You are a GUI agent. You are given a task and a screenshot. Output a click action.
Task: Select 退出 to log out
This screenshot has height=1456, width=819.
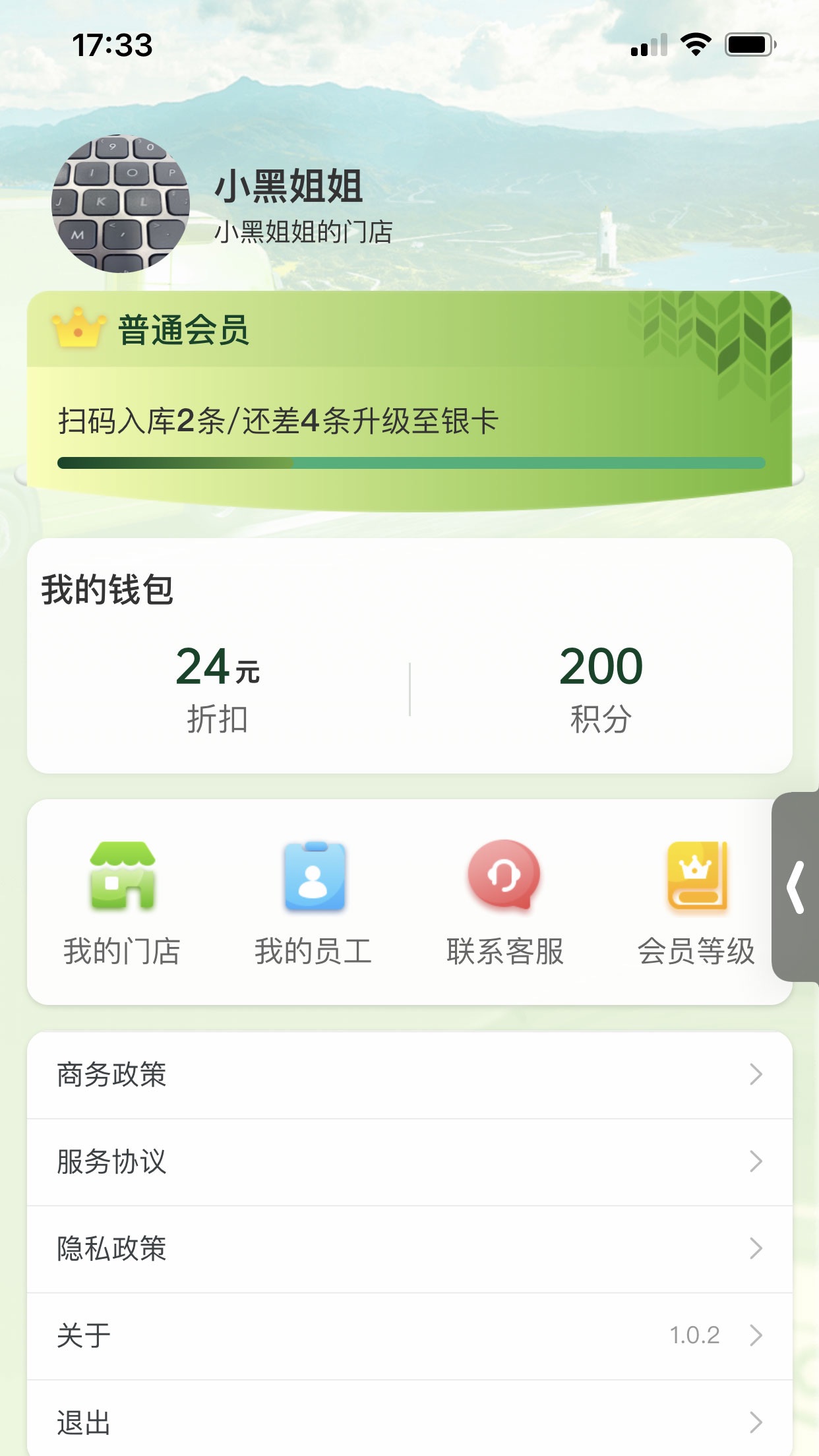(x=409, y=1423)
